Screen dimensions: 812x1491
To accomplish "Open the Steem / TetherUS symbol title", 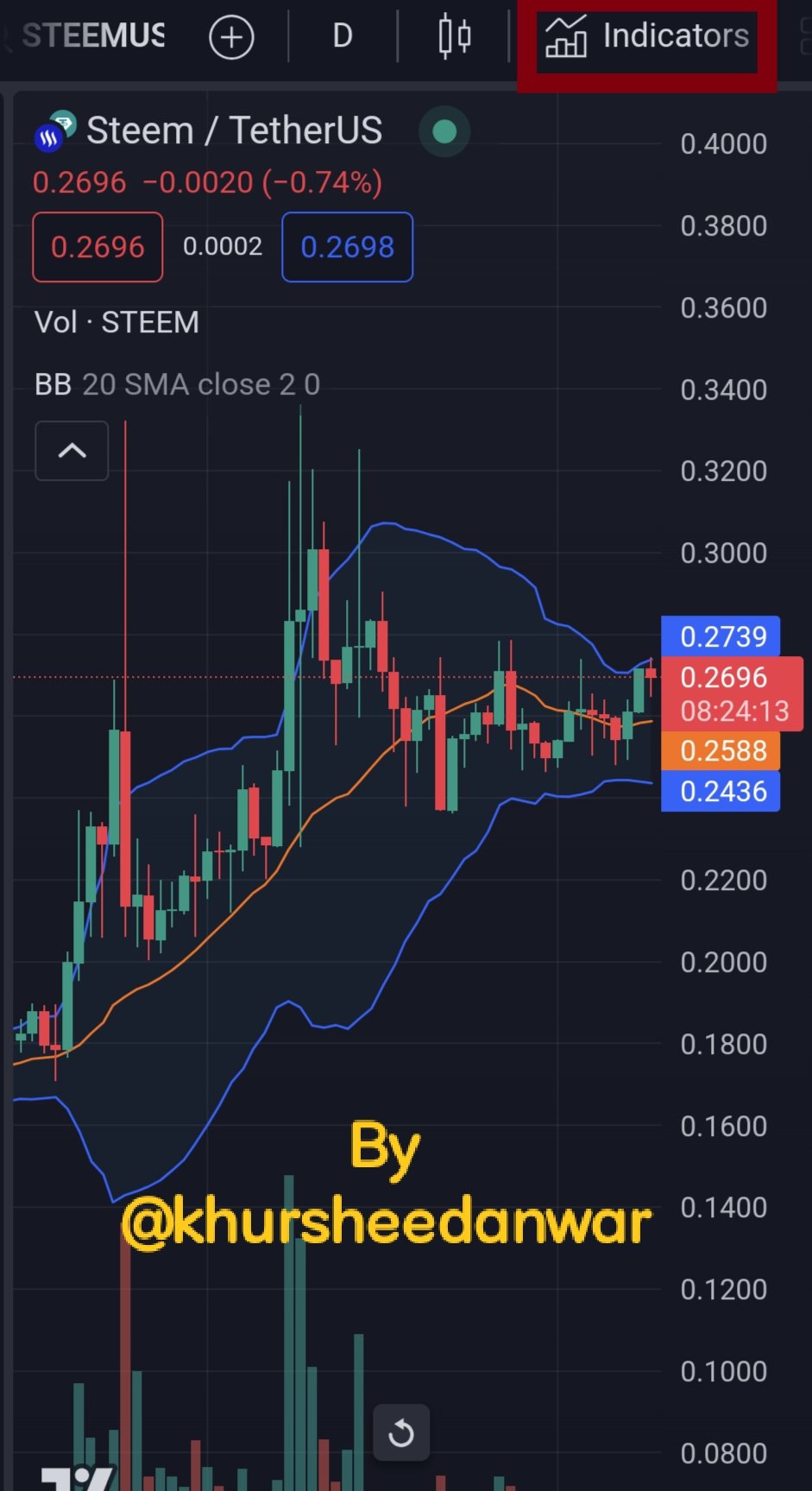I will (x=234, y=131).
